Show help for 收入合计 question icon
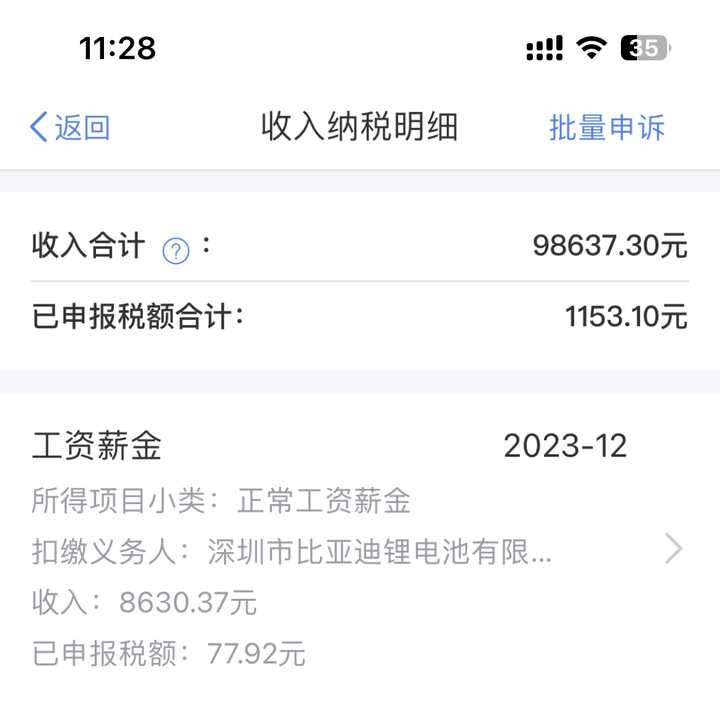Screen dimensions: 720x706 coord(176,250)
